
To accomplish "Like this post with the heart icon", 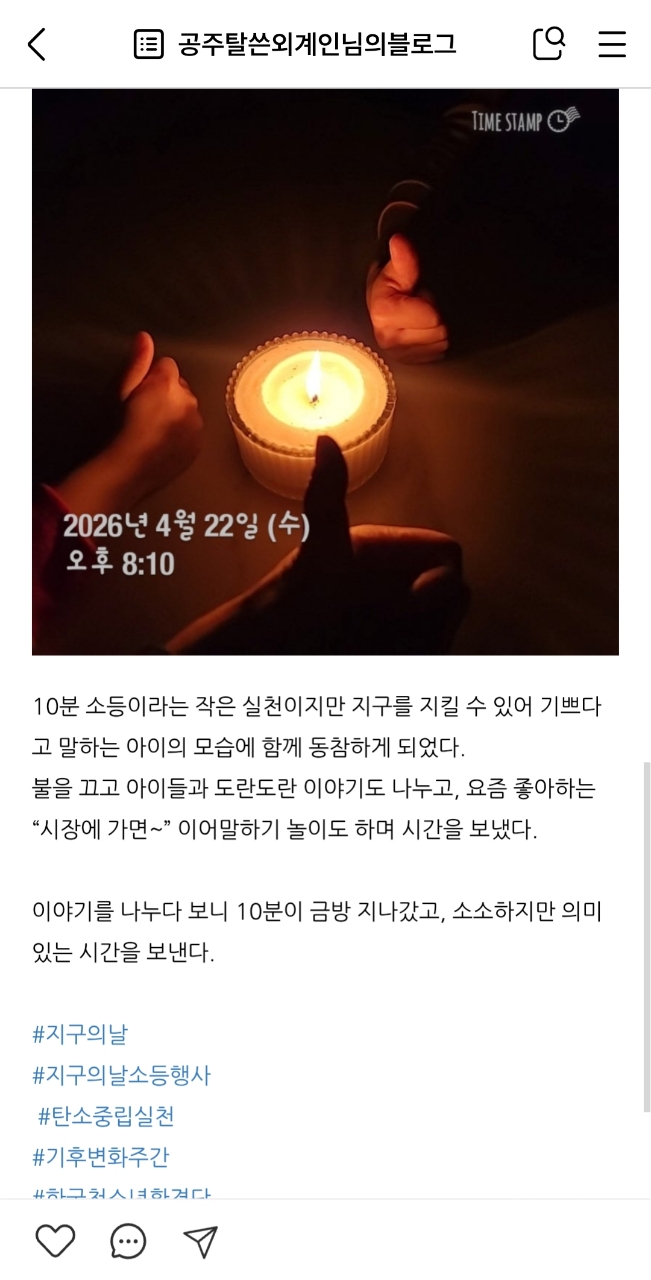I will tap(55, 1241).
